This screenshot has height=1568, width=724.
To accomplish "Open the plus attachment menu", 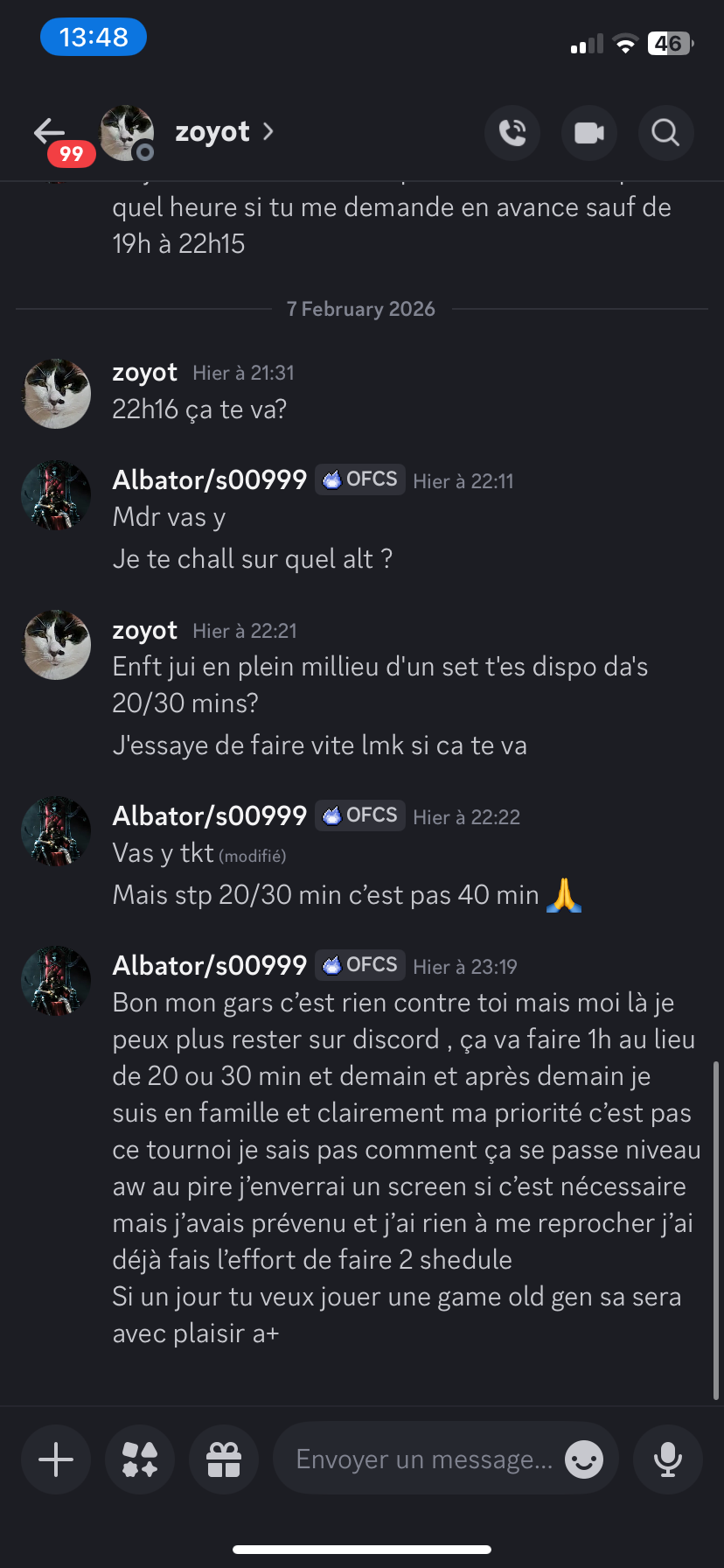I will [x=56, y=1459].
